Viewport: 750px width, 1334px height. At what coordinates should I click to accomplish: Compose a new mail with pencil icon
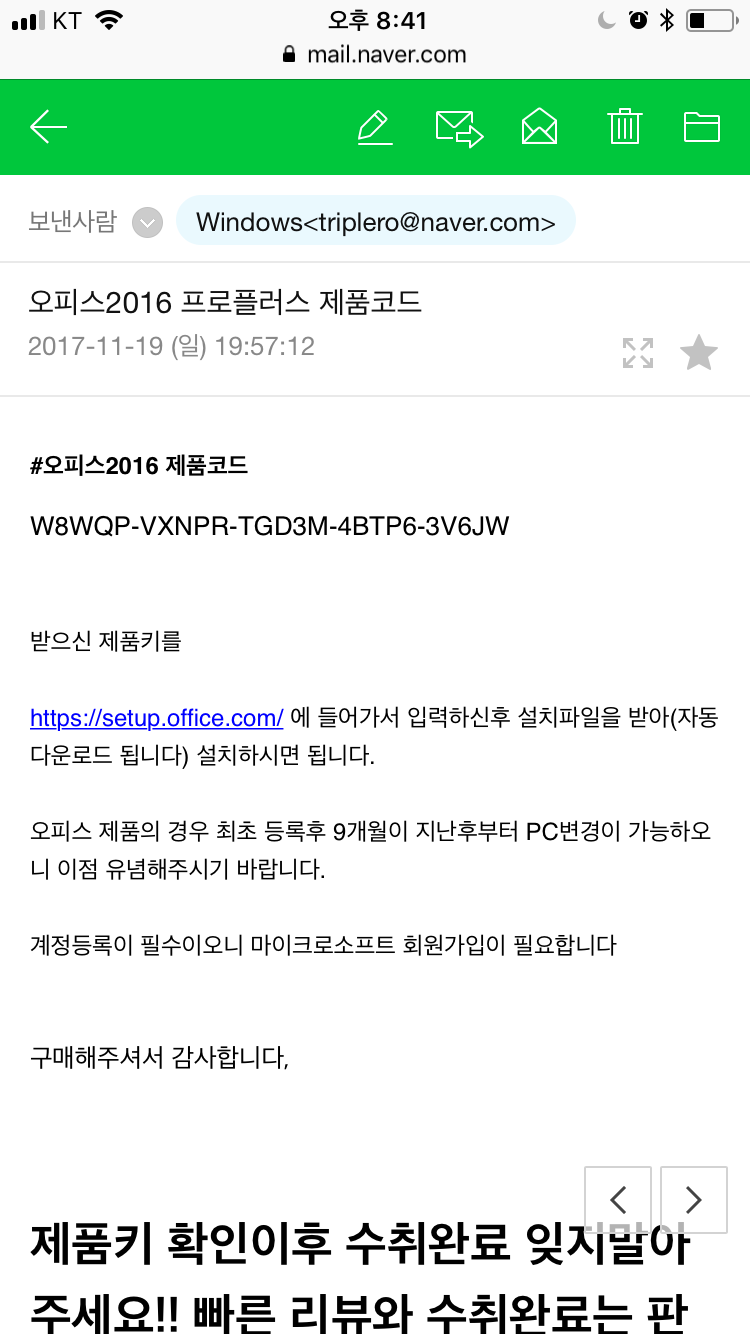click(375, 128)
